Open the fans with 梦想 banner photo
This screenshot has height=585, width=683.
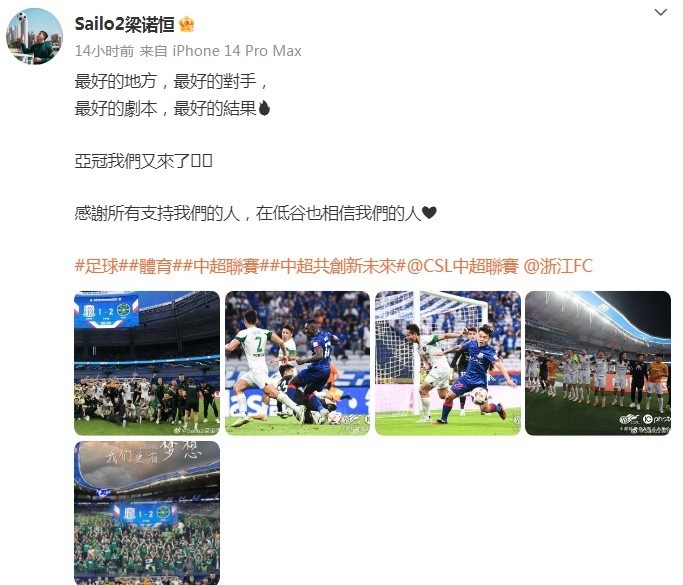click(147, 512)
